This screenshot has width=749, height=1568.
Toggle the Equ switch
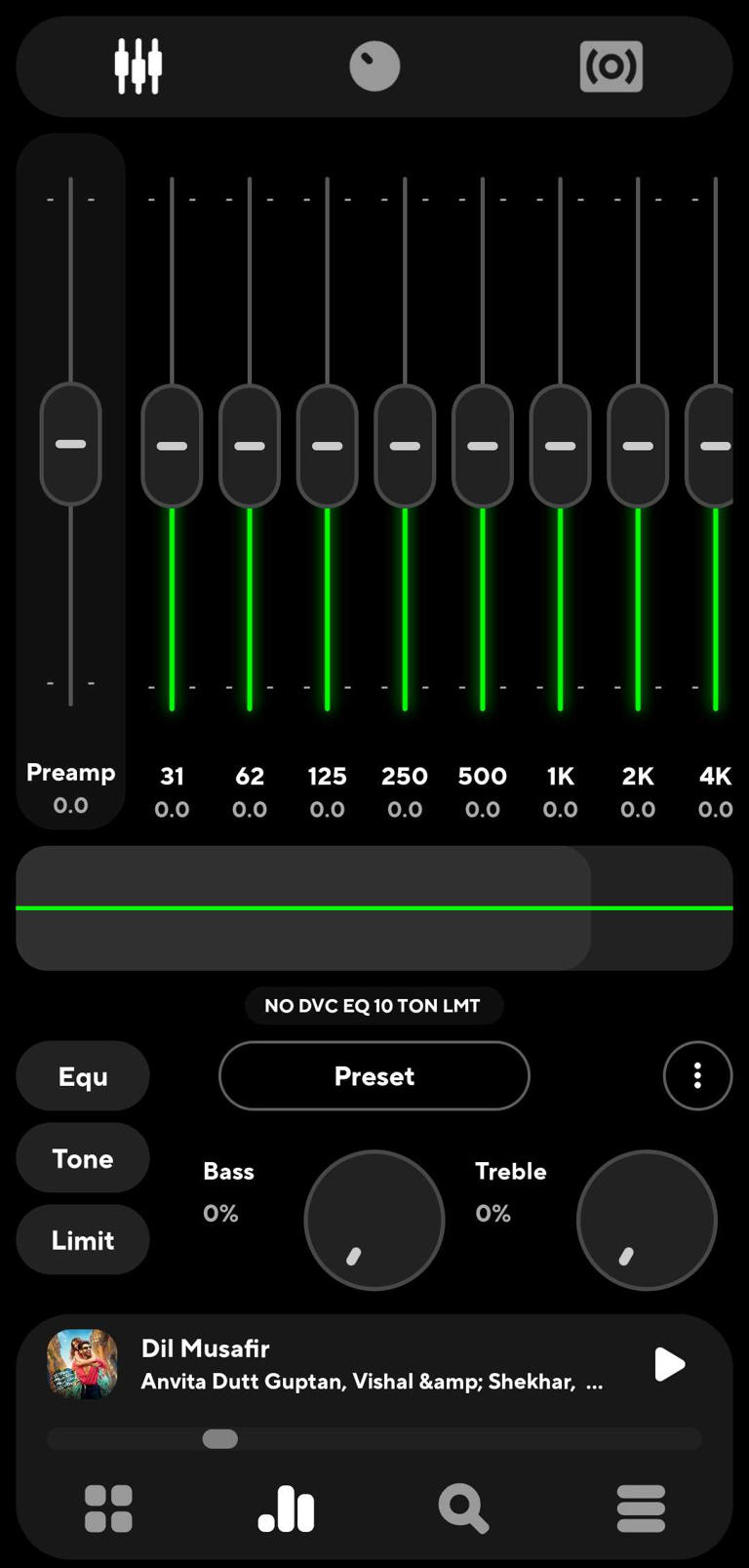(83, 1076)
